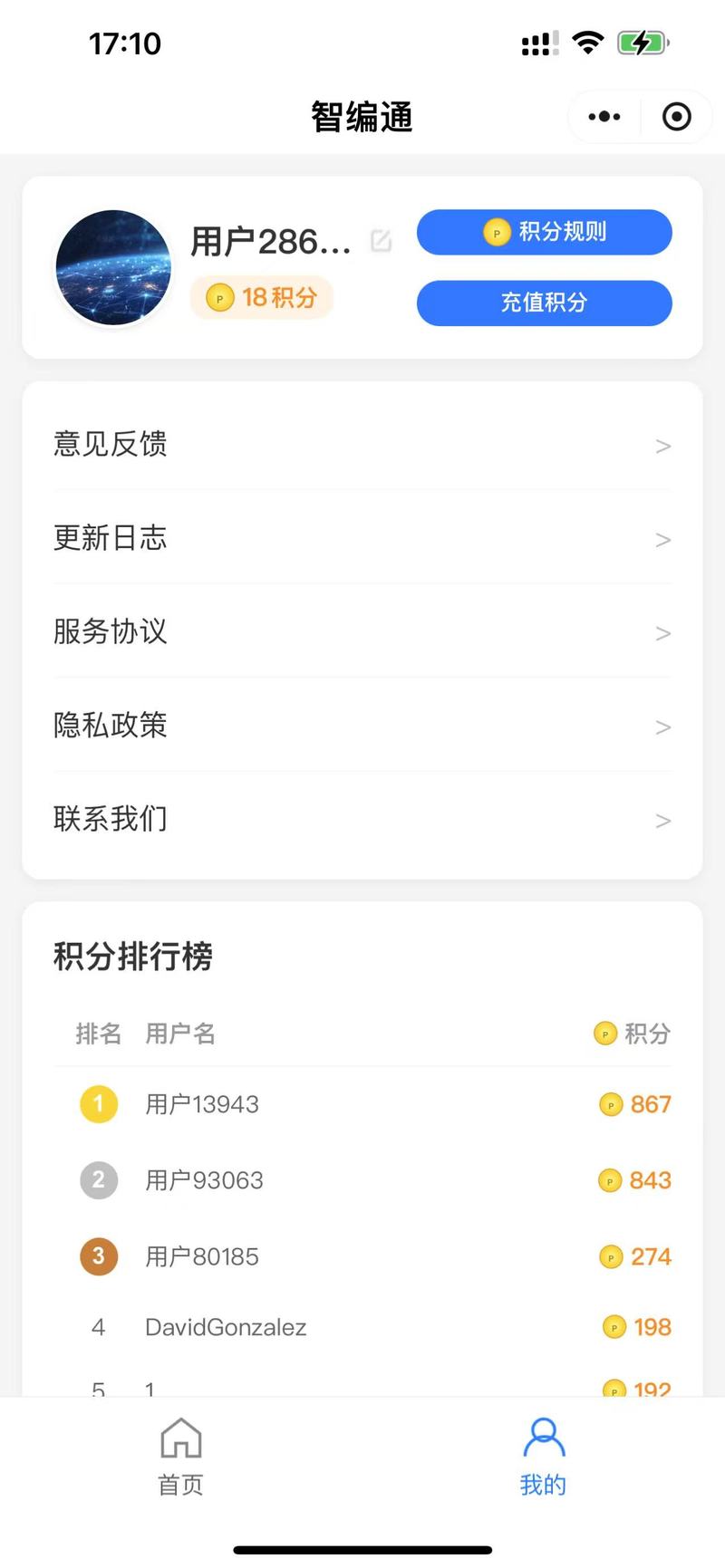
Task: Open the 积分规则 points rules
Action: pyautogui.click(x=544, y=232)
